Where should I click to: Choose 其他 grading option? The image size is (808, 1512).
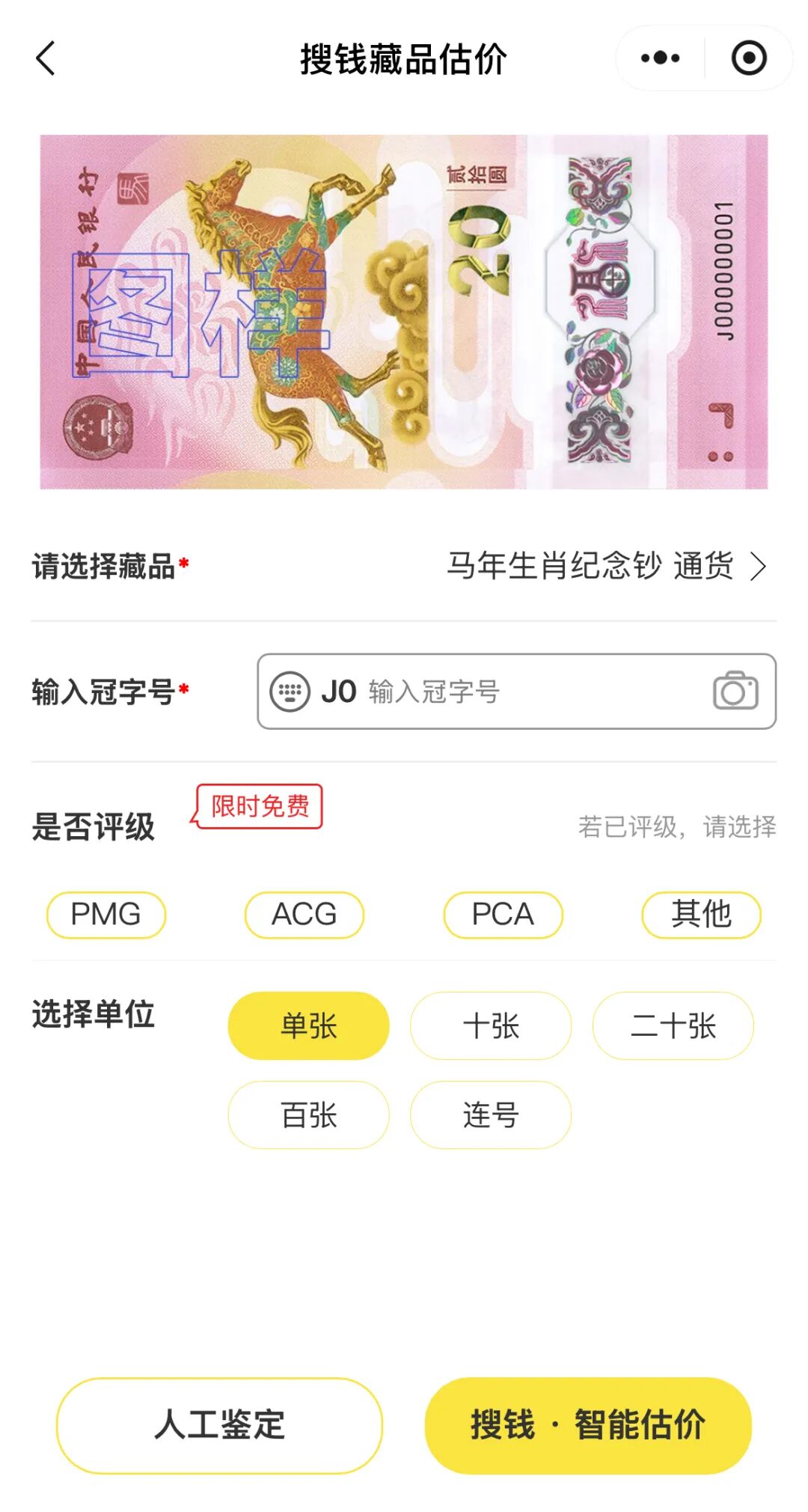click(x=701, y=915)
